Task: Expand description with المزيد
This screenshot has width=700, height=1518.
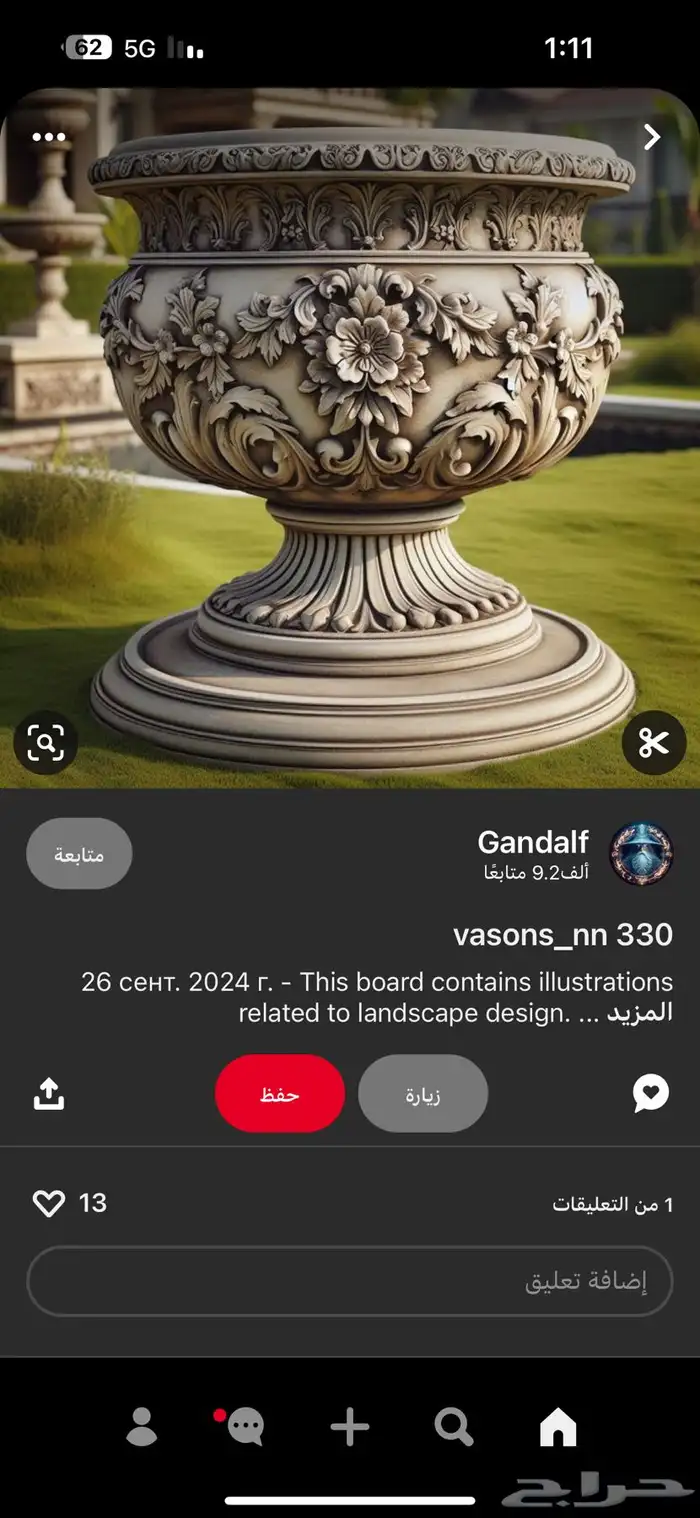Action: [639, 1012]
